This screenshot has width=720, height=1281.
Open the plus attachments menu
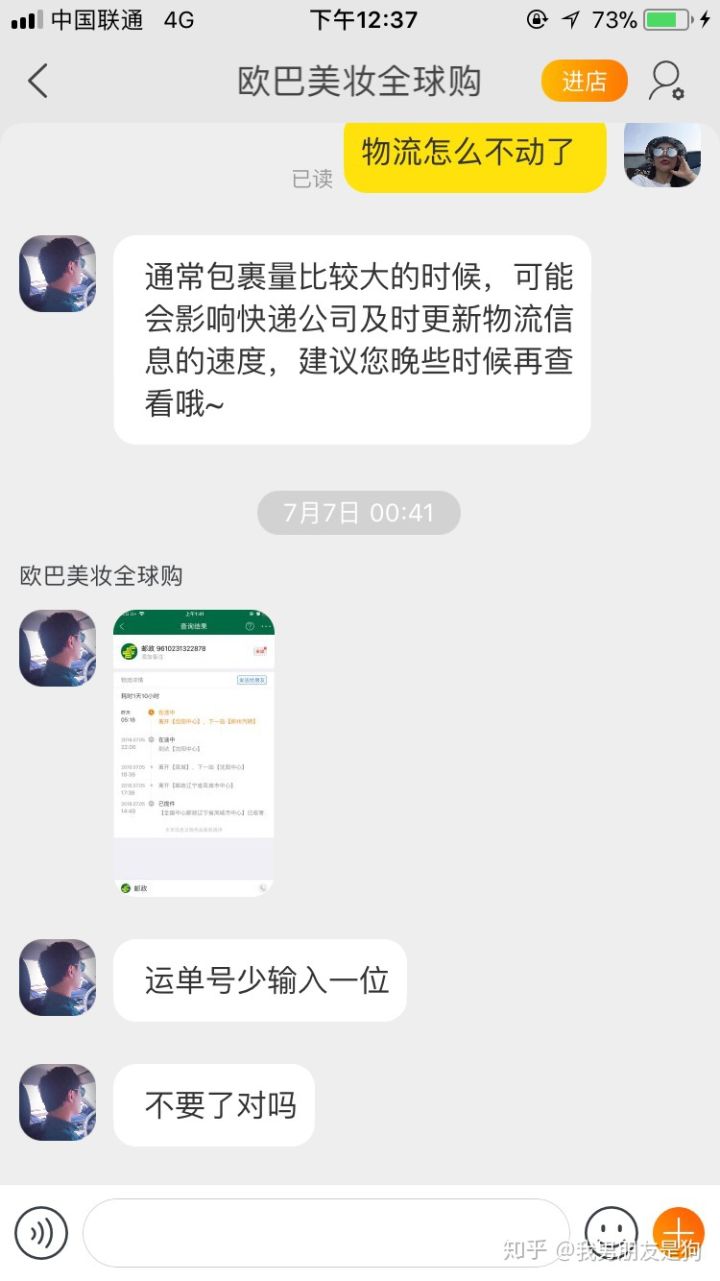(x=679, y=1231)
